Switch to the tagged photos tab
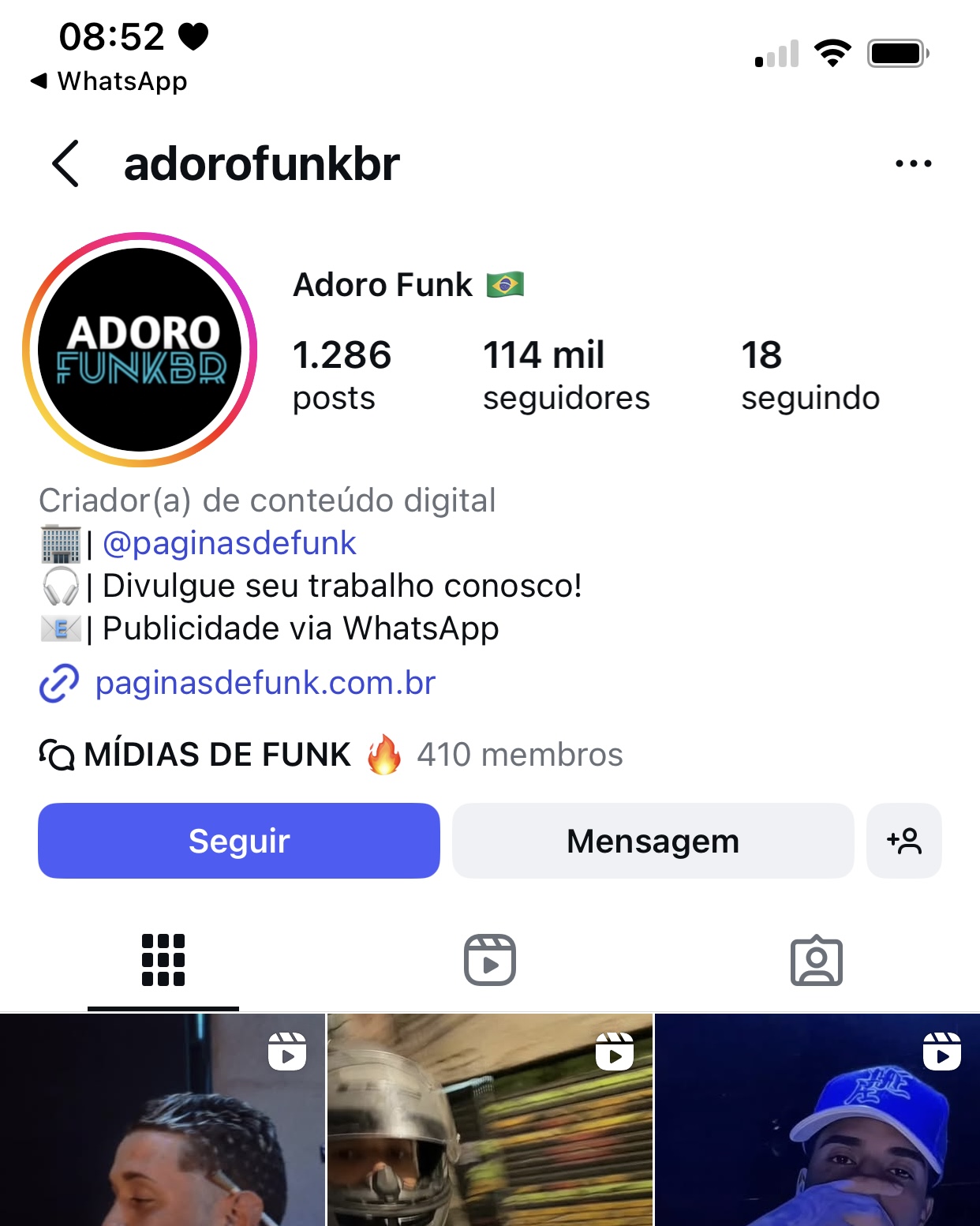This screenshot has height=1226, width=980. 816,960
